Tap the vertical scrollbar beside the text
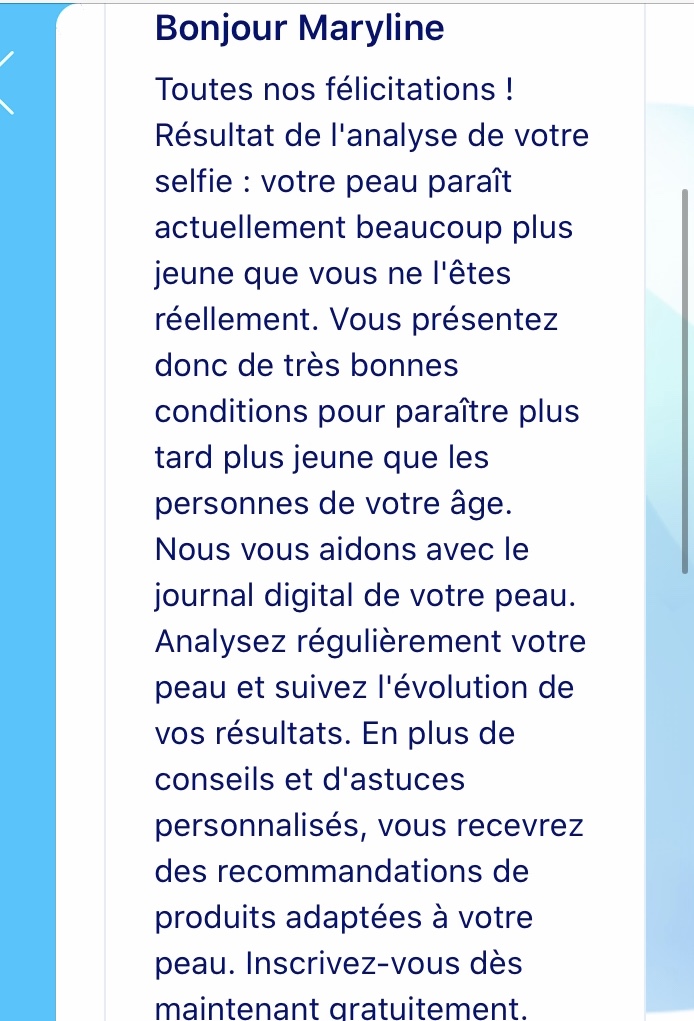 pyautogui.click(x=685, y=380)
